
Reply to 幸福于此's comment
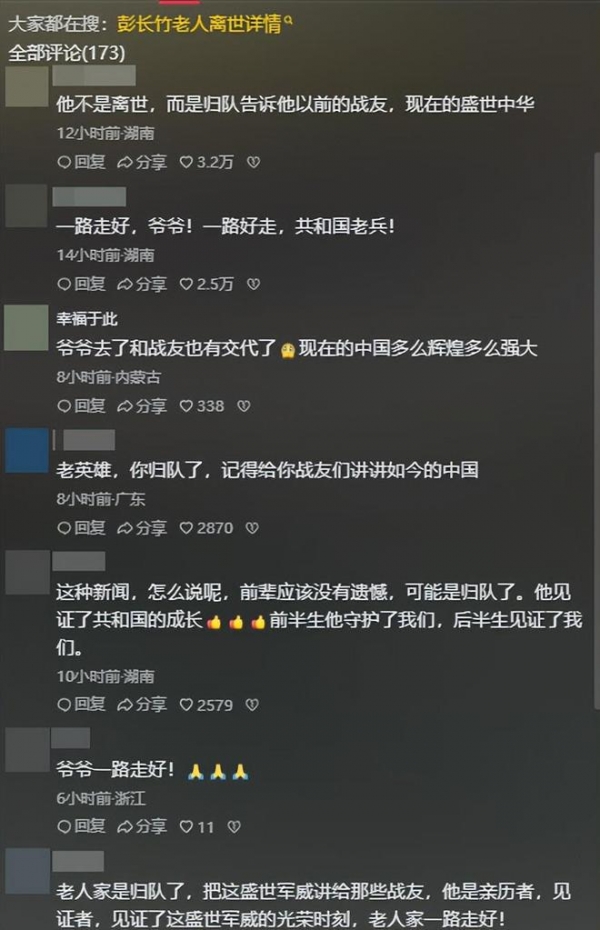[81, 406]
